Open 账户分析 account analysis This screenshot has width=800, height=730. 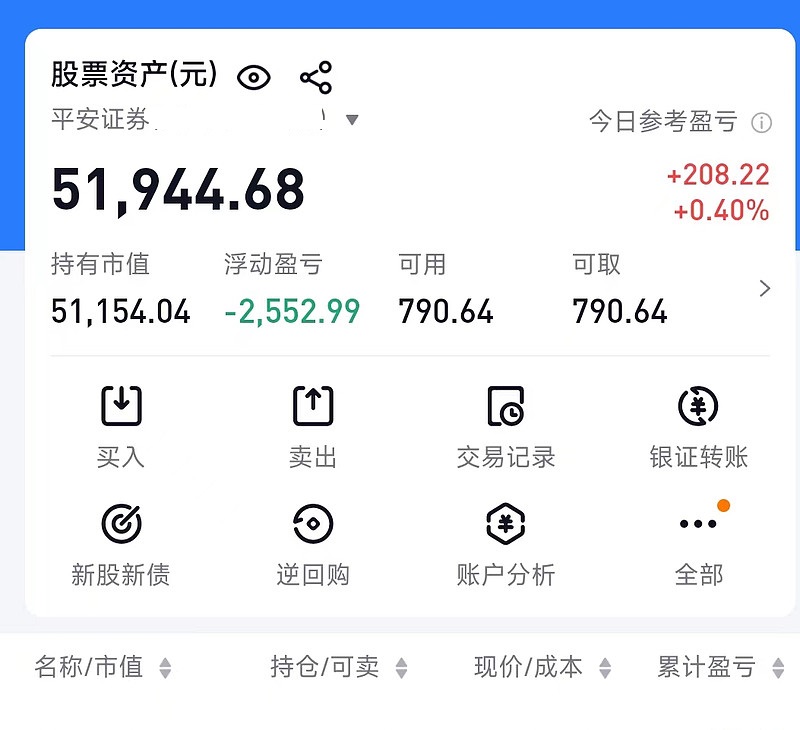click(505, 544)
